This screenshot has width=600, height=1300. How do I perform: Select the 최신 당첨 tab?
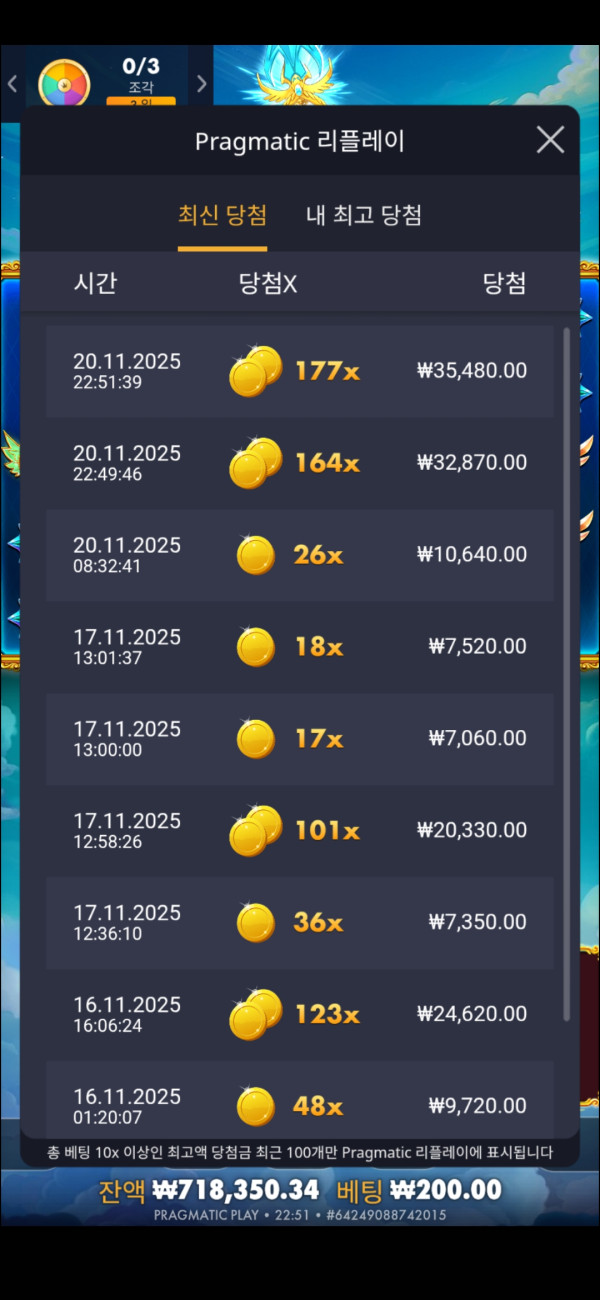point(222,215)
